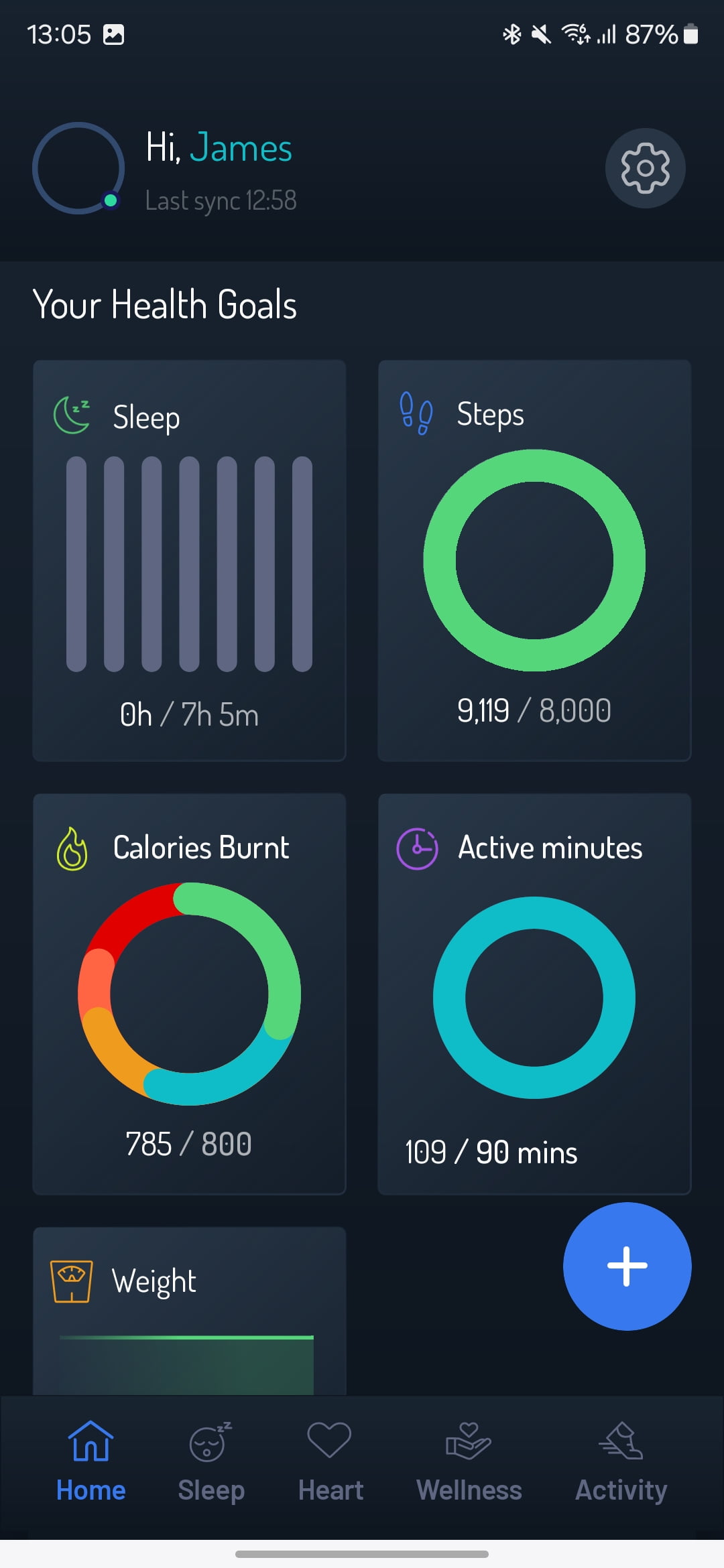Open the Steps goal card
This screenshot has height=1568, width=724.
point(534,560)
